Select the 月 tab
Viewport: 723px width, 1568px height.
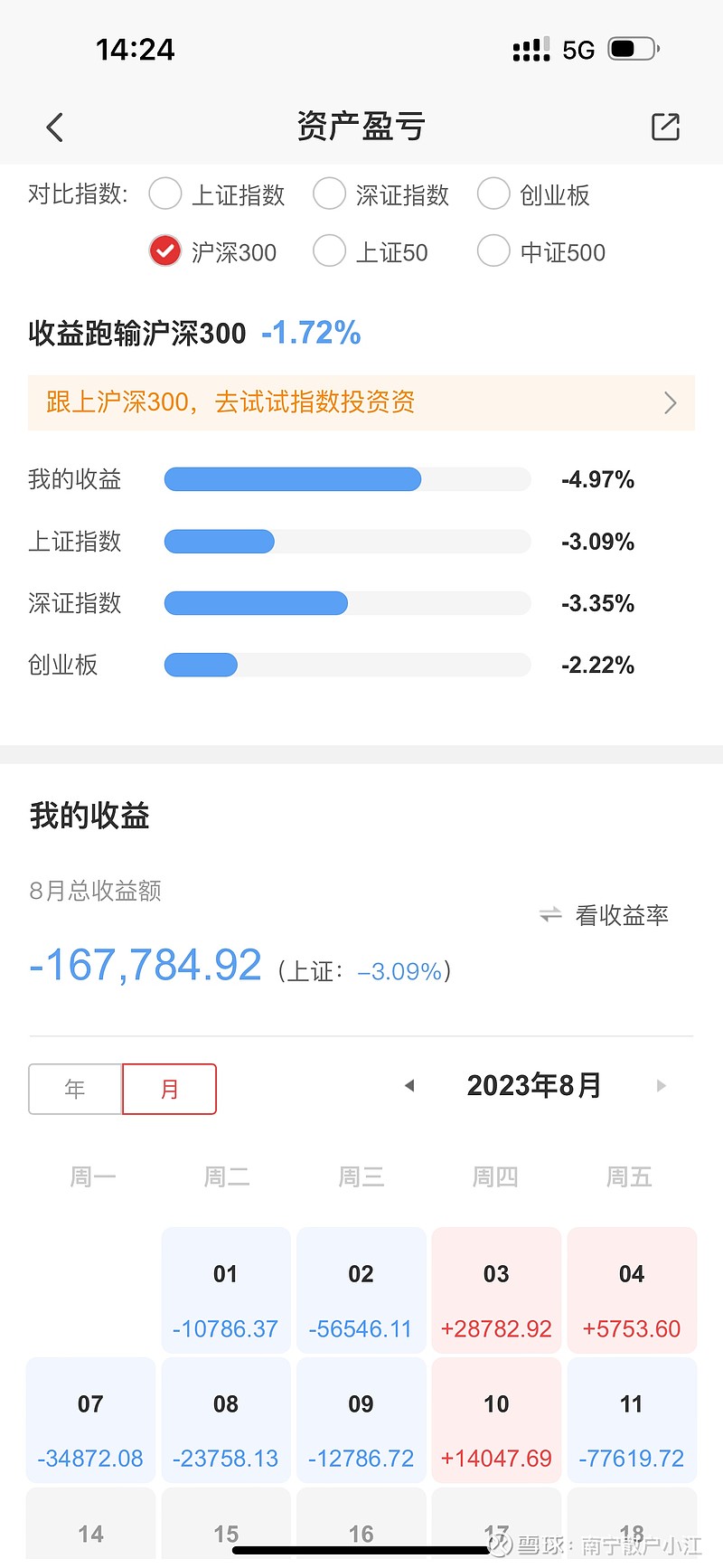click(169, 1089)
